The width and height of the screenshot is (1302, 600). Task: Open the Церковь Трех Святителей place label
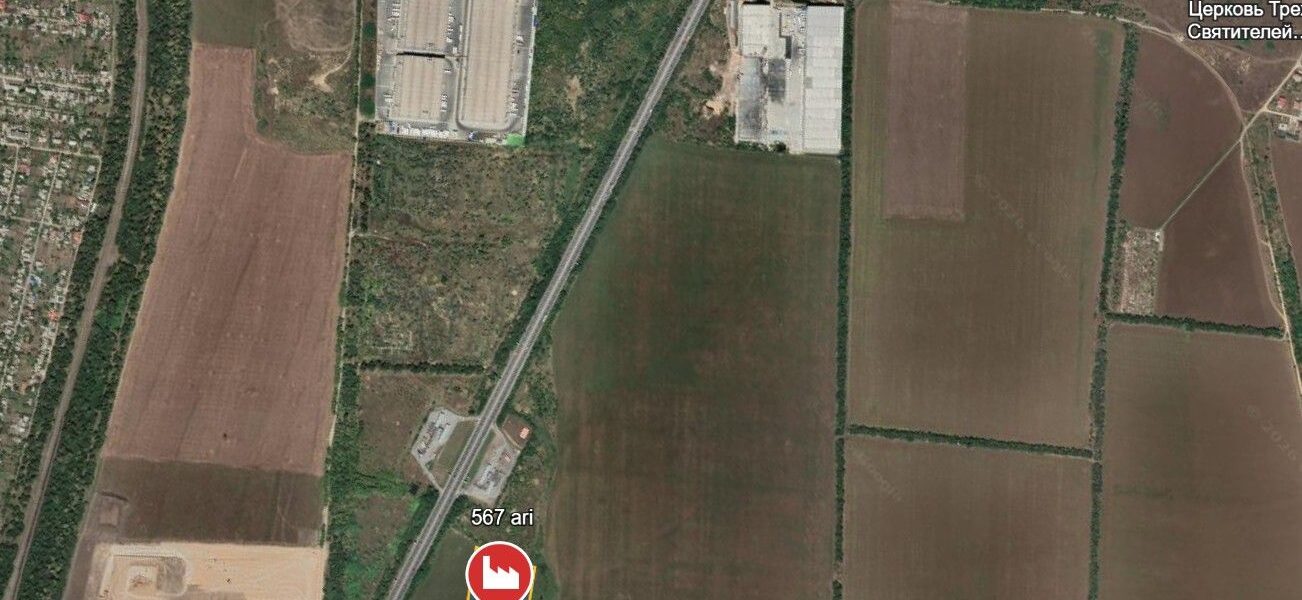point(1244,20)
